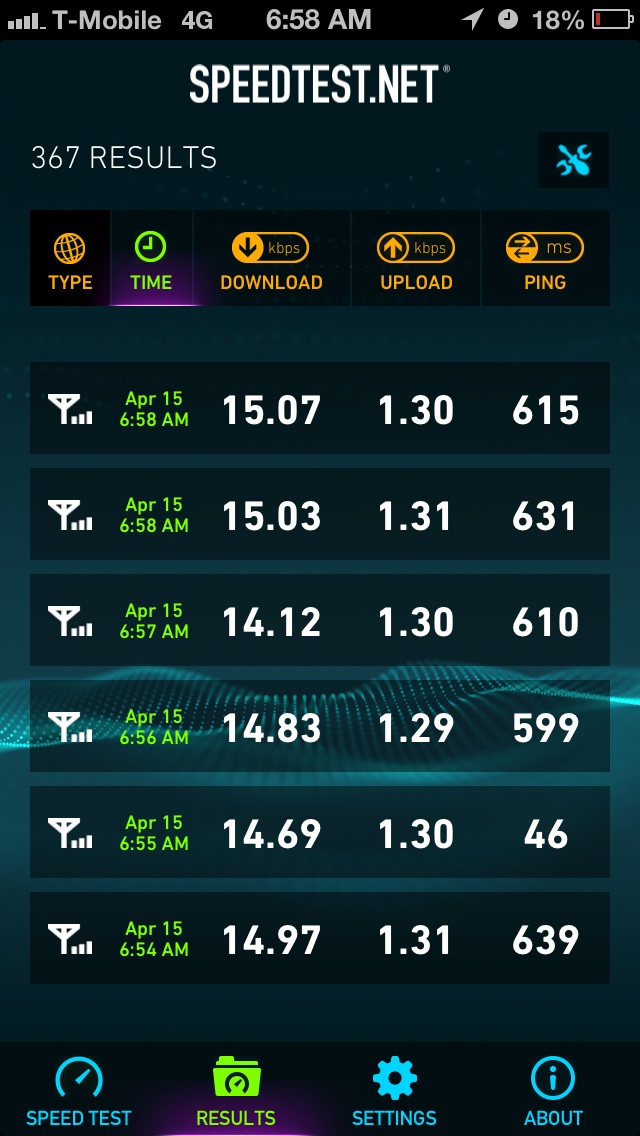This screenshot has width=640, height=1136.
Task: Switch to the Speed Test tab
Action: tap(78, 1090)
